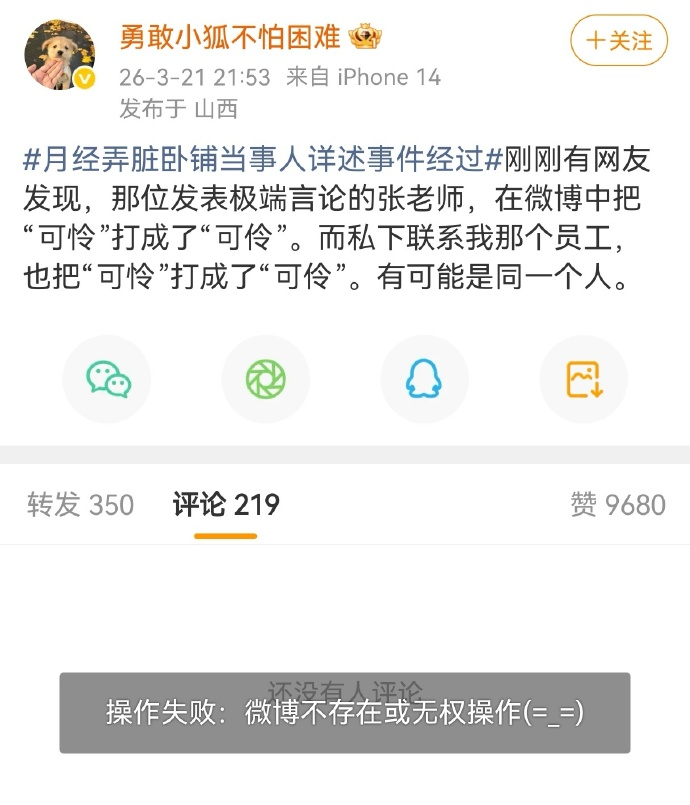
Task: Save the post as an image
Action: tap(583, 380)
